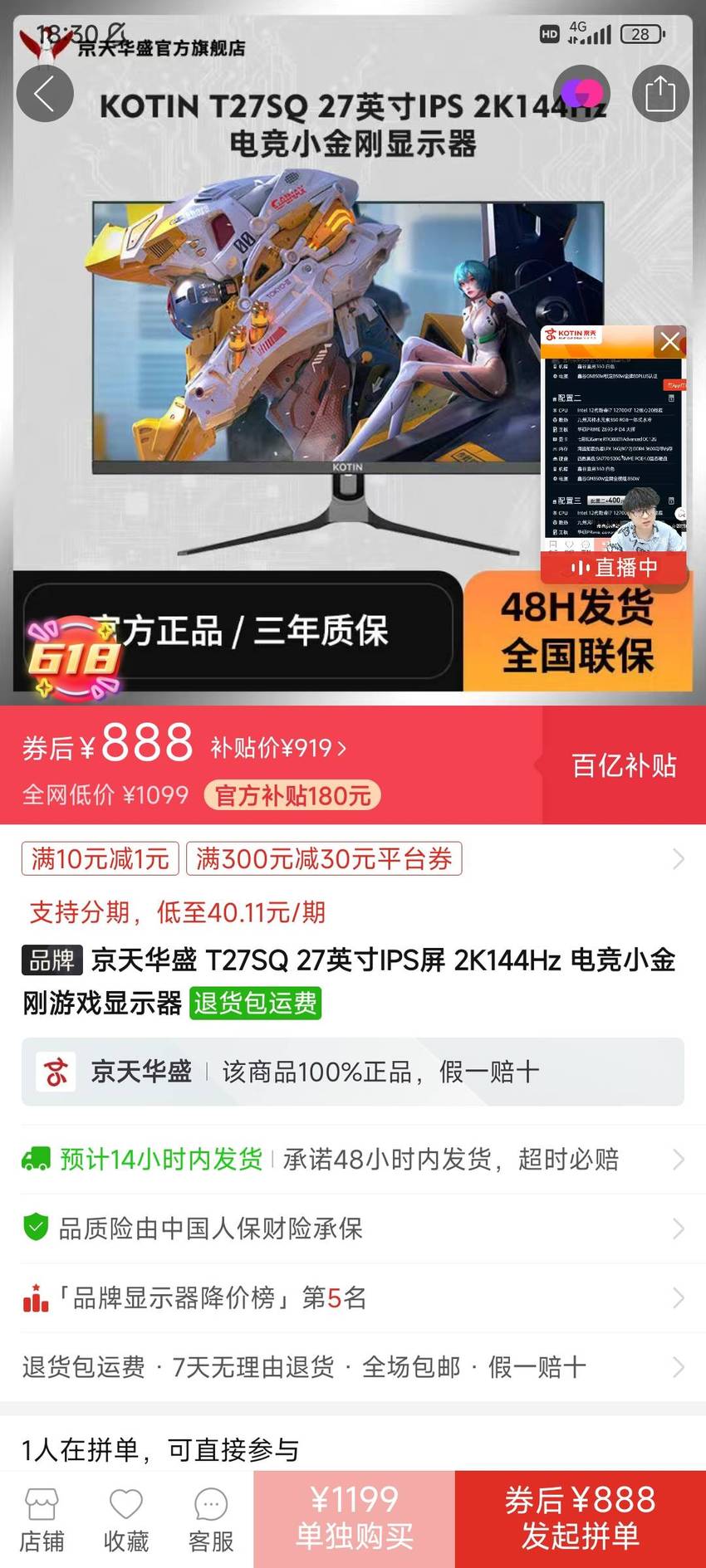Contact 客服 customer service
Image resolution: width=706 pixels, height=1568 pixels.
[x=211, y=1521]
